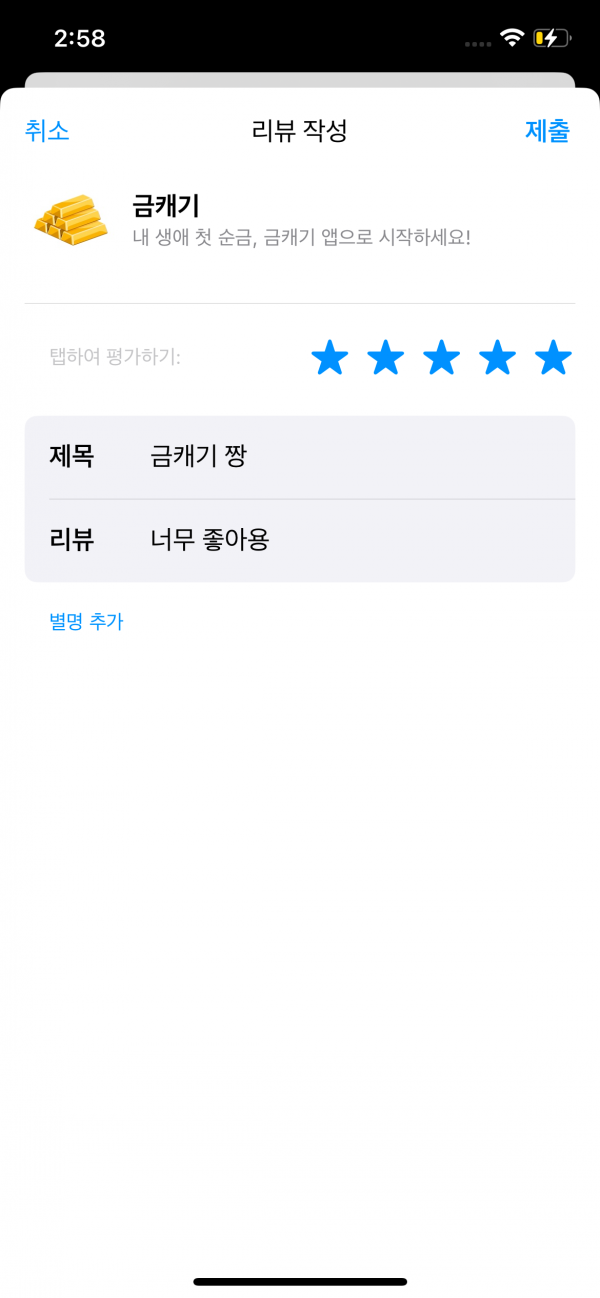Edit the 리뷰 review text field
This screenshot has width=600, height=1298.
(x=300, y=540)
